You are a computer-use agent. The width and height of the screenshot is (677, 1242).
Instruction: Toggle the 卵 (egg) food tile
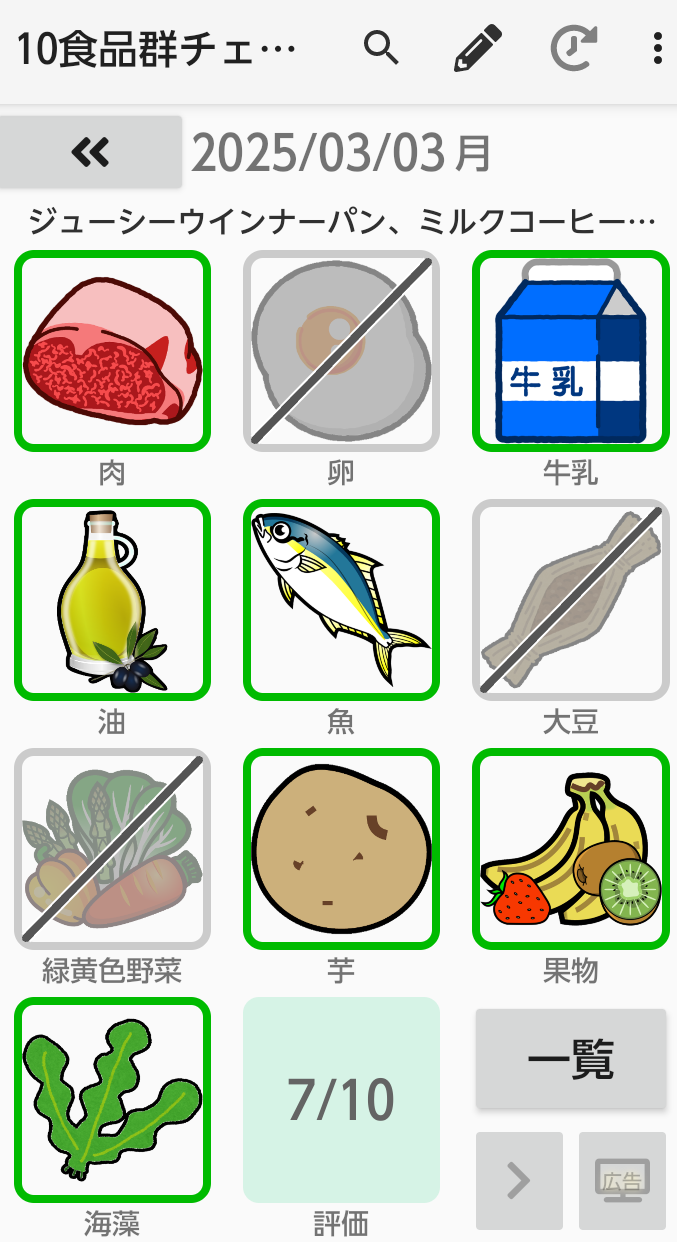point(341,350)
